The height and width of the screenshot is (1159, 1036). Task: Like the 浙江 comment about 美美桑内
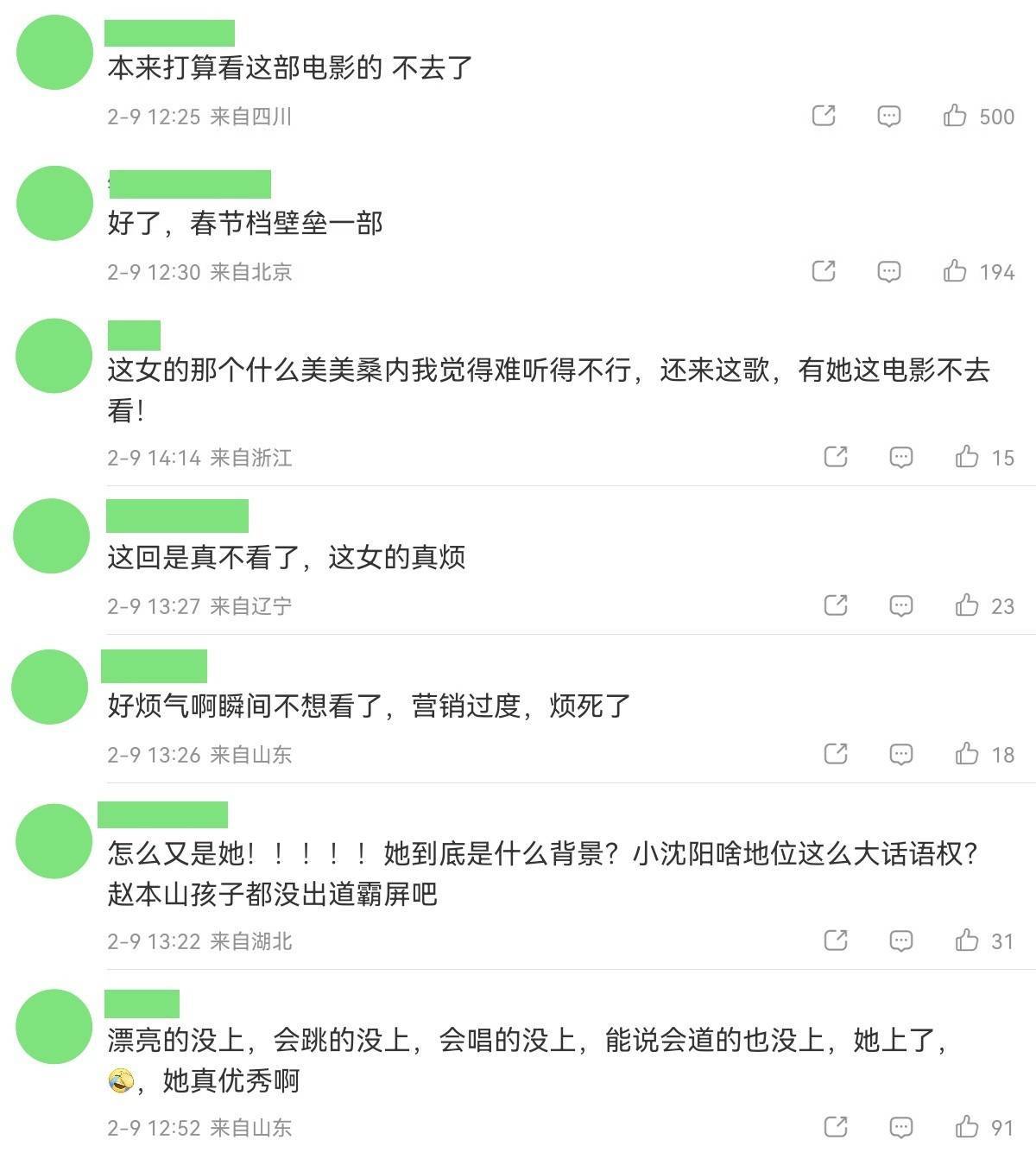pyautogui.click(x=966, y=457)
